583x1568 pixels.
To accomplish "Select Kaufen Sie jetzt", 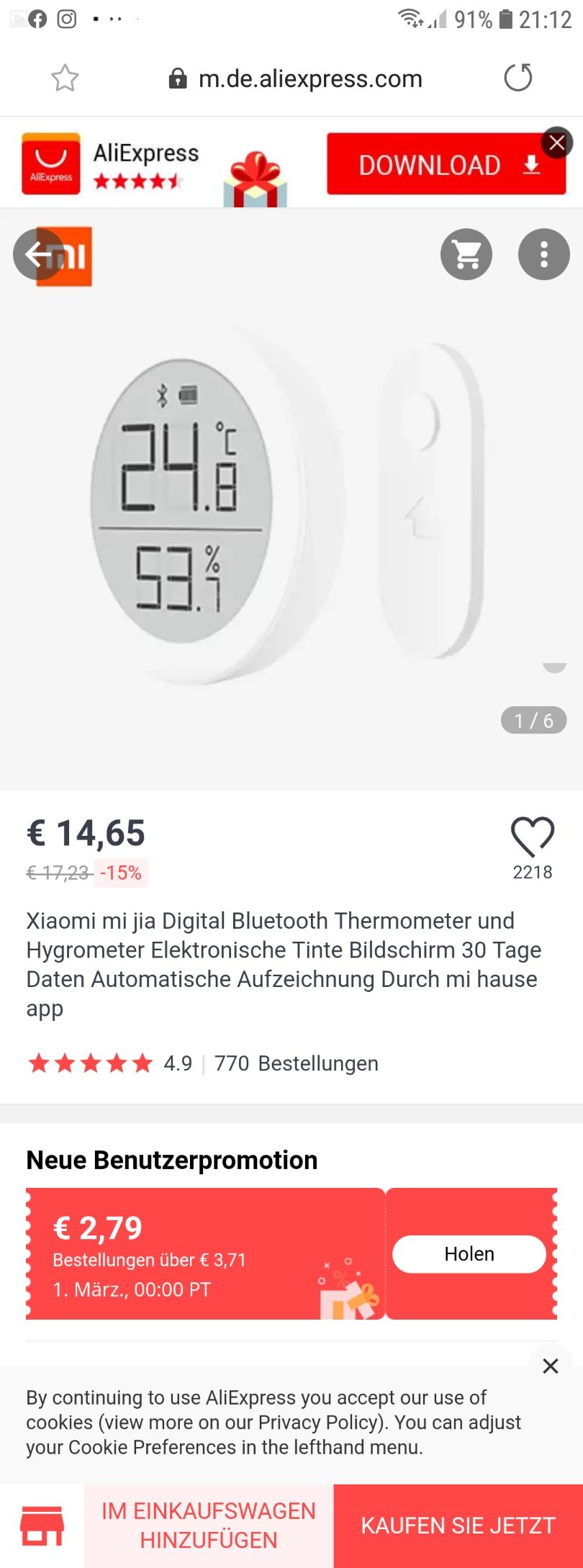I will [x=458, y=1525].
